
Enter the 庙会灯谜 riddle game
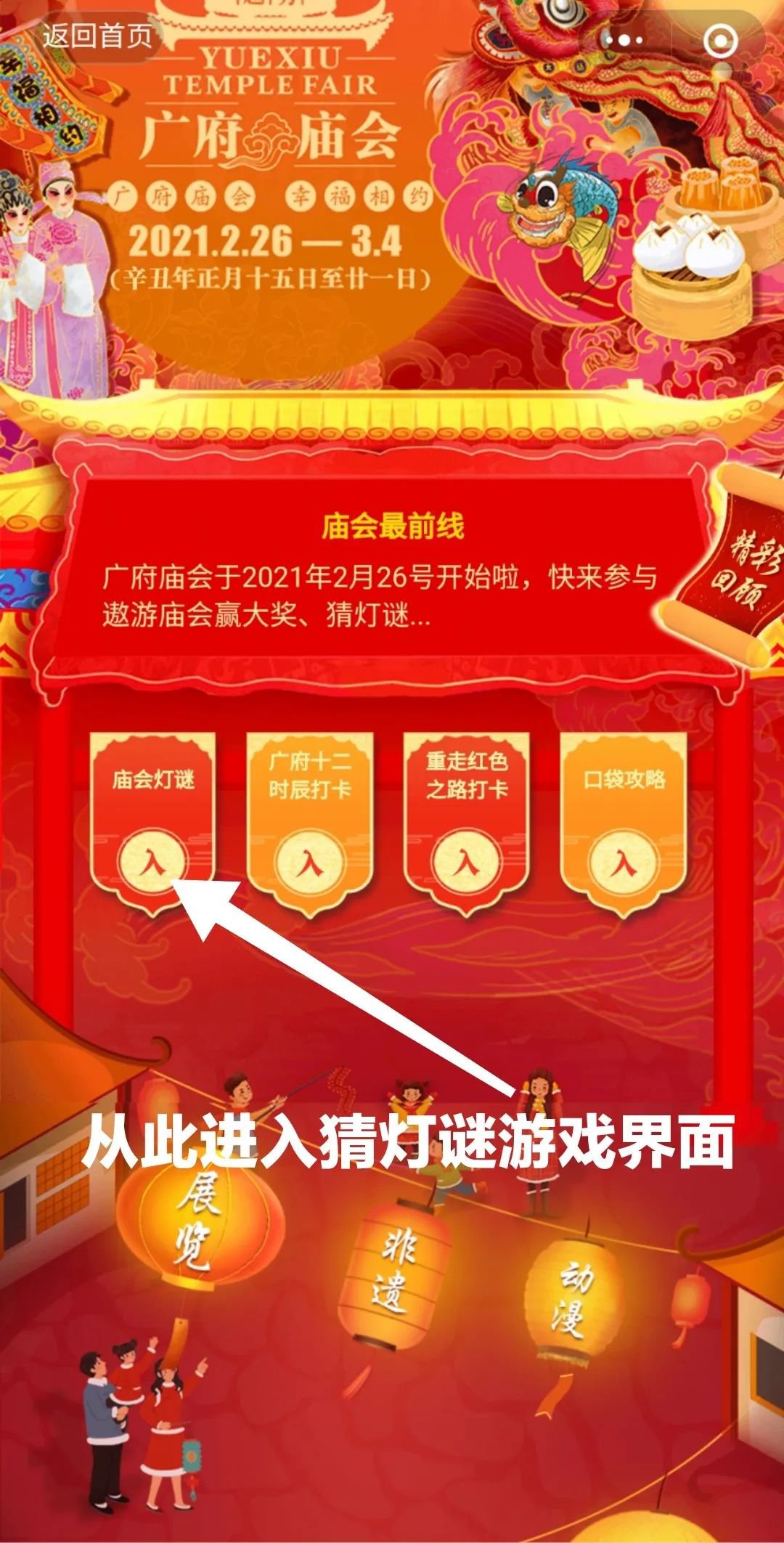pyautogui.click(x=152, y=863)
